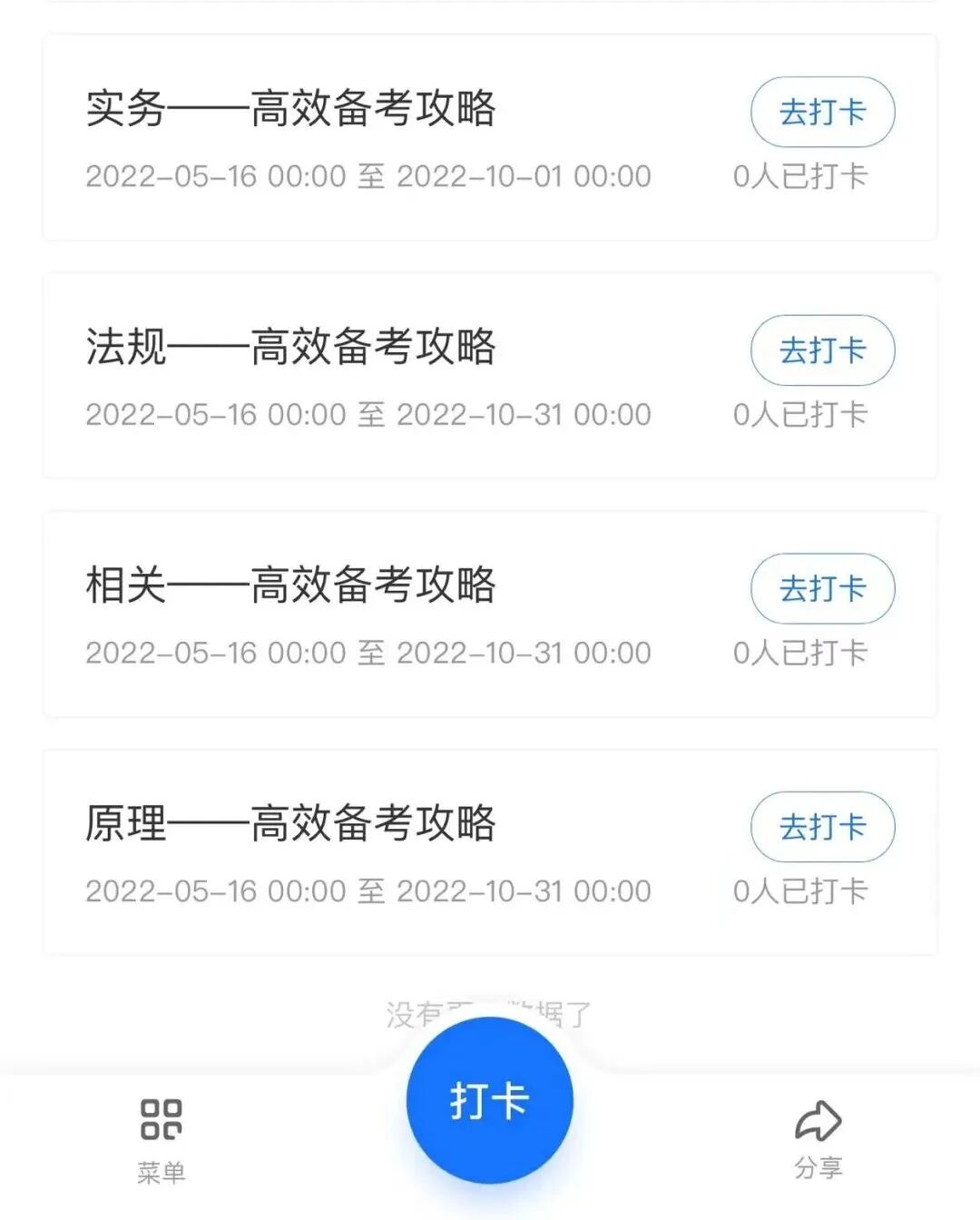The width and height of the screenshot is (980, 1220).
Task: Tap 去打卡 for 原理——高效备考攻略
Action: [822, 827]
